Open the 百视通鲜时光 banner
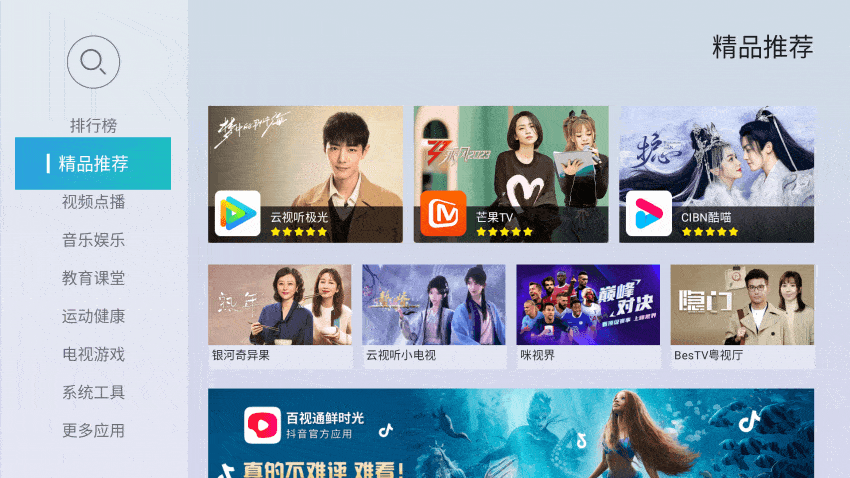Screen dimensions: 850x478 511,434
